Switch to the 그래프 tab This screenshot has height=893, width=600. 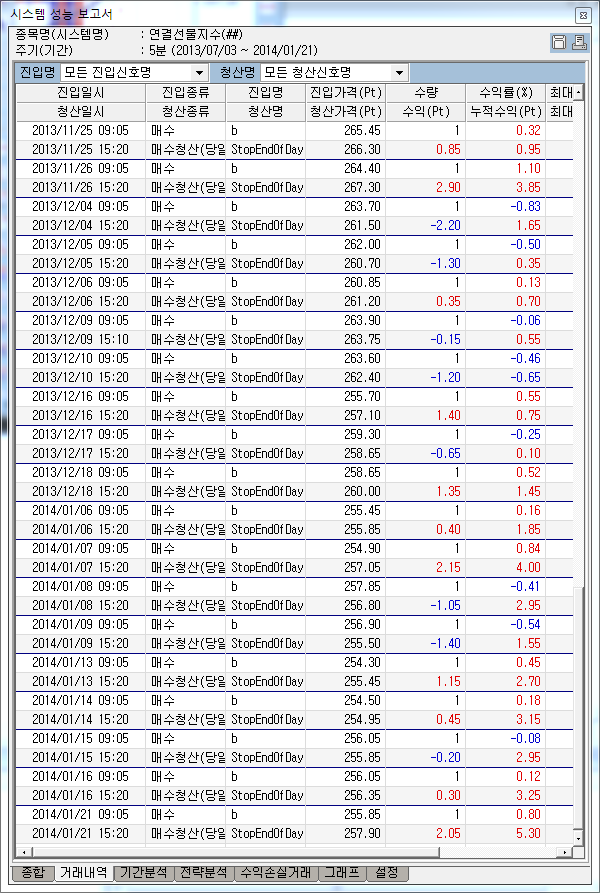tap(342, 872)
